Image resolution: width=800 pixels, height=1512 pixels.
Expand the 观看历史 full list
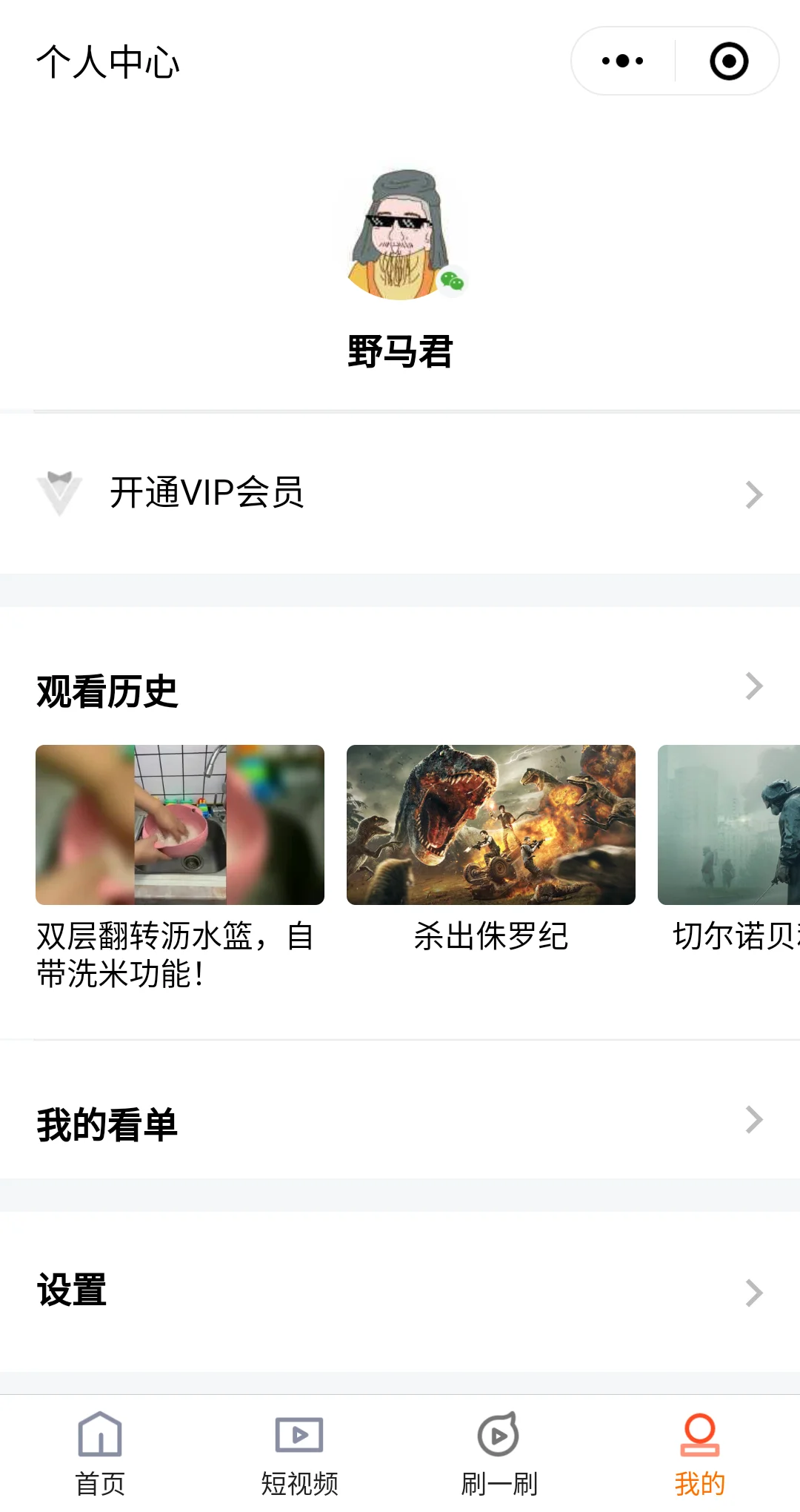click(753, 686)
